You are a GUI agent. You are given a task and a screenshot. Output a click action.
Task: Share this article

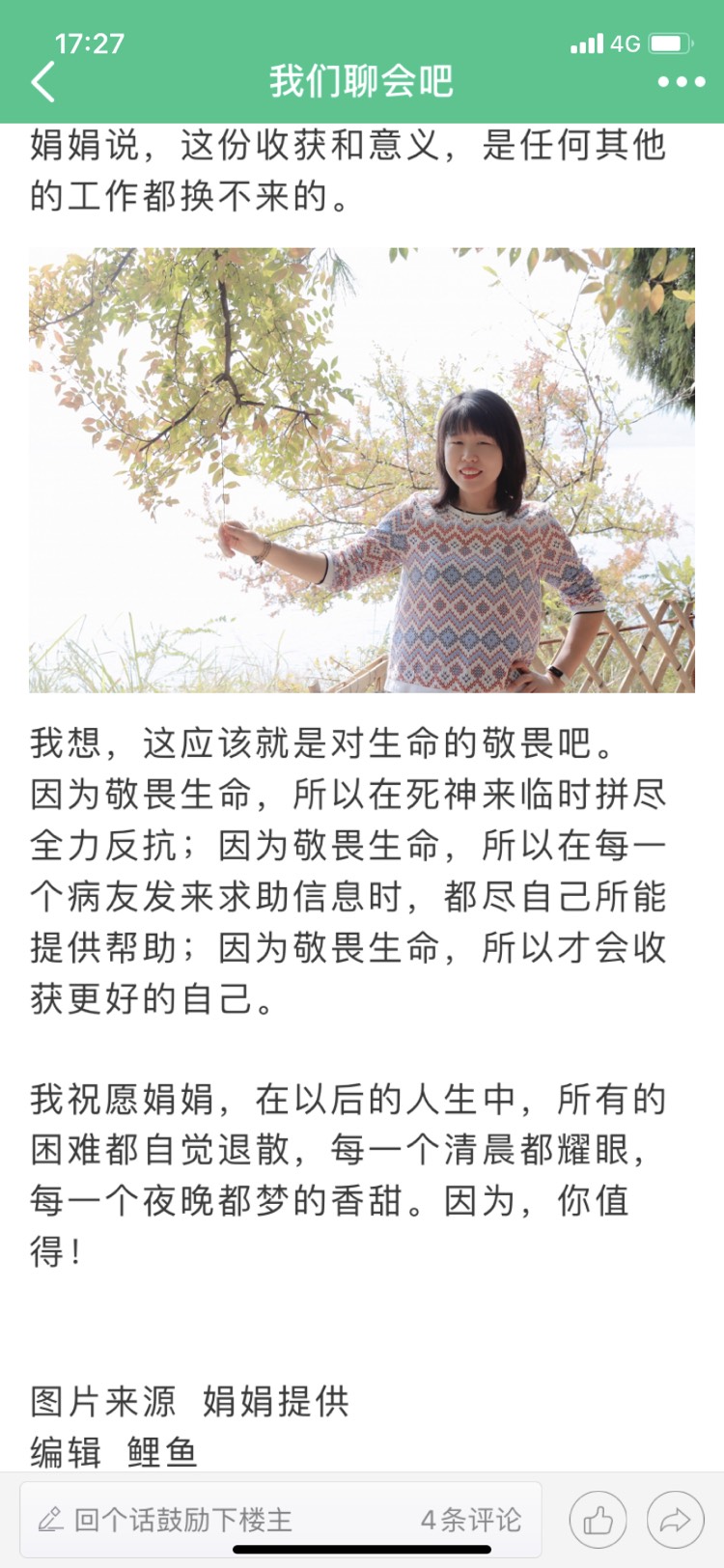tap(675, 1521)
